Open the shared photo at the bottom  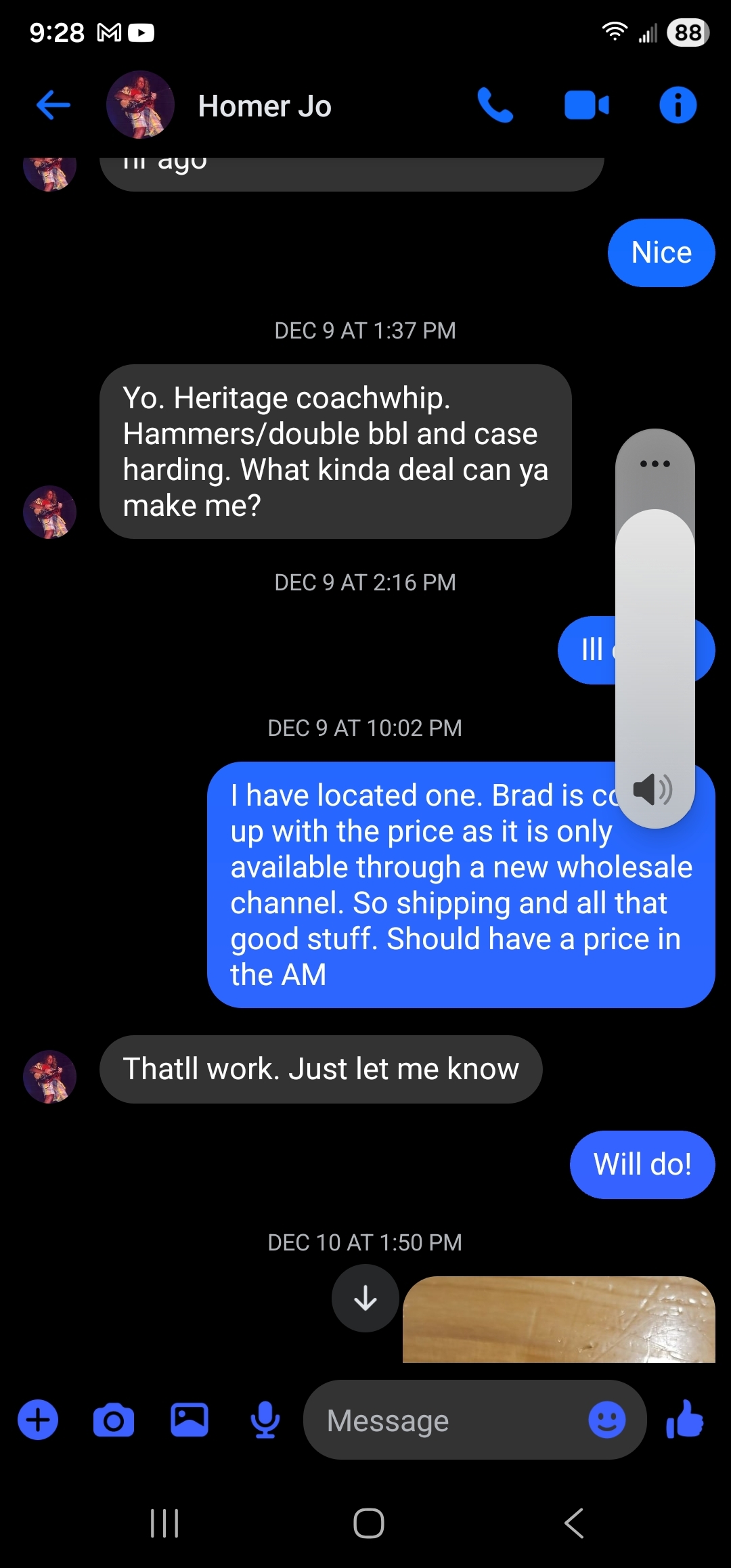click(x=559, y=1320)
